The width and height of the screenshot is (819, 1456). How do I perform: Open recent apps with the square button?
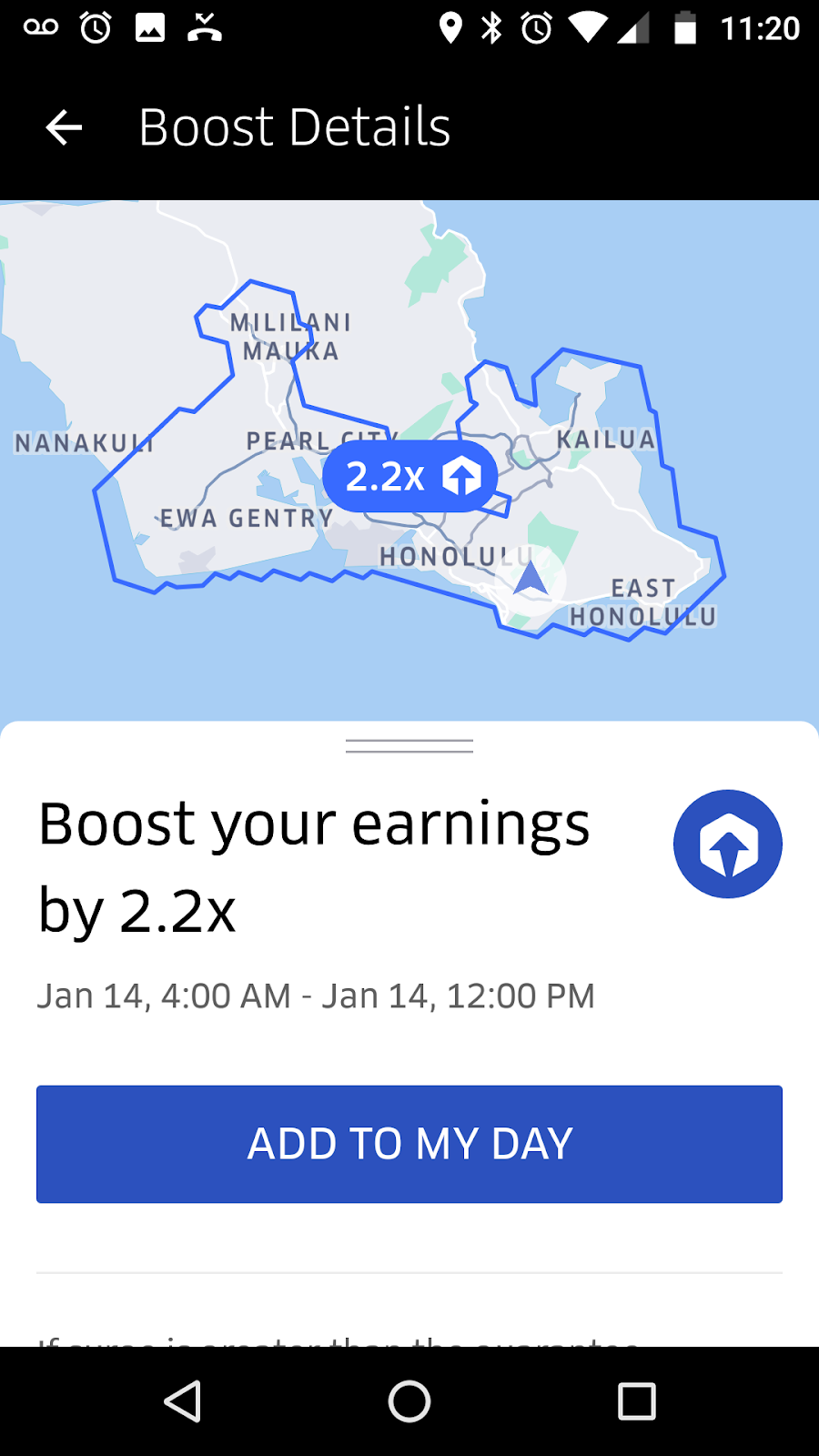click(x=637, y=1401)
